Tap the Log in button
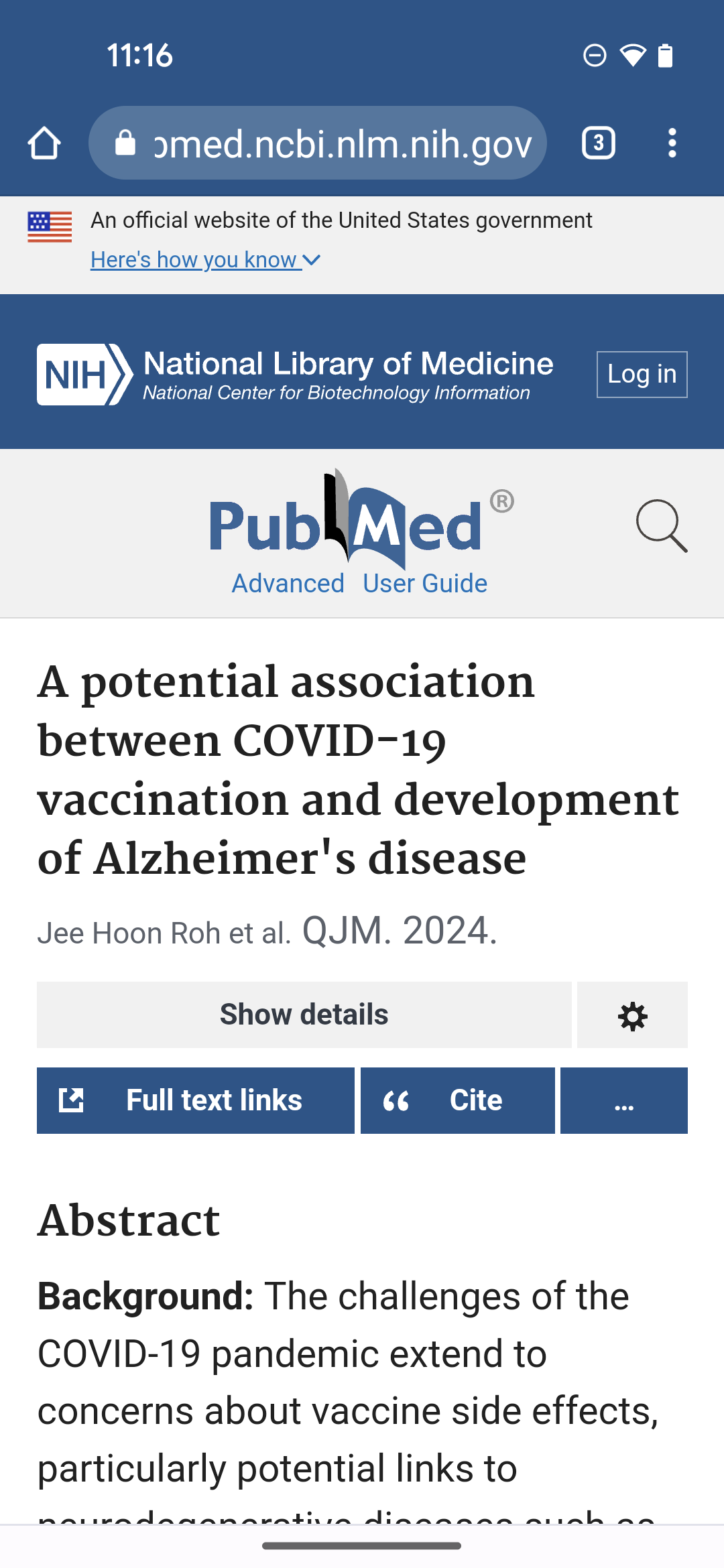 pyautogui.click(x=642, y=374)
